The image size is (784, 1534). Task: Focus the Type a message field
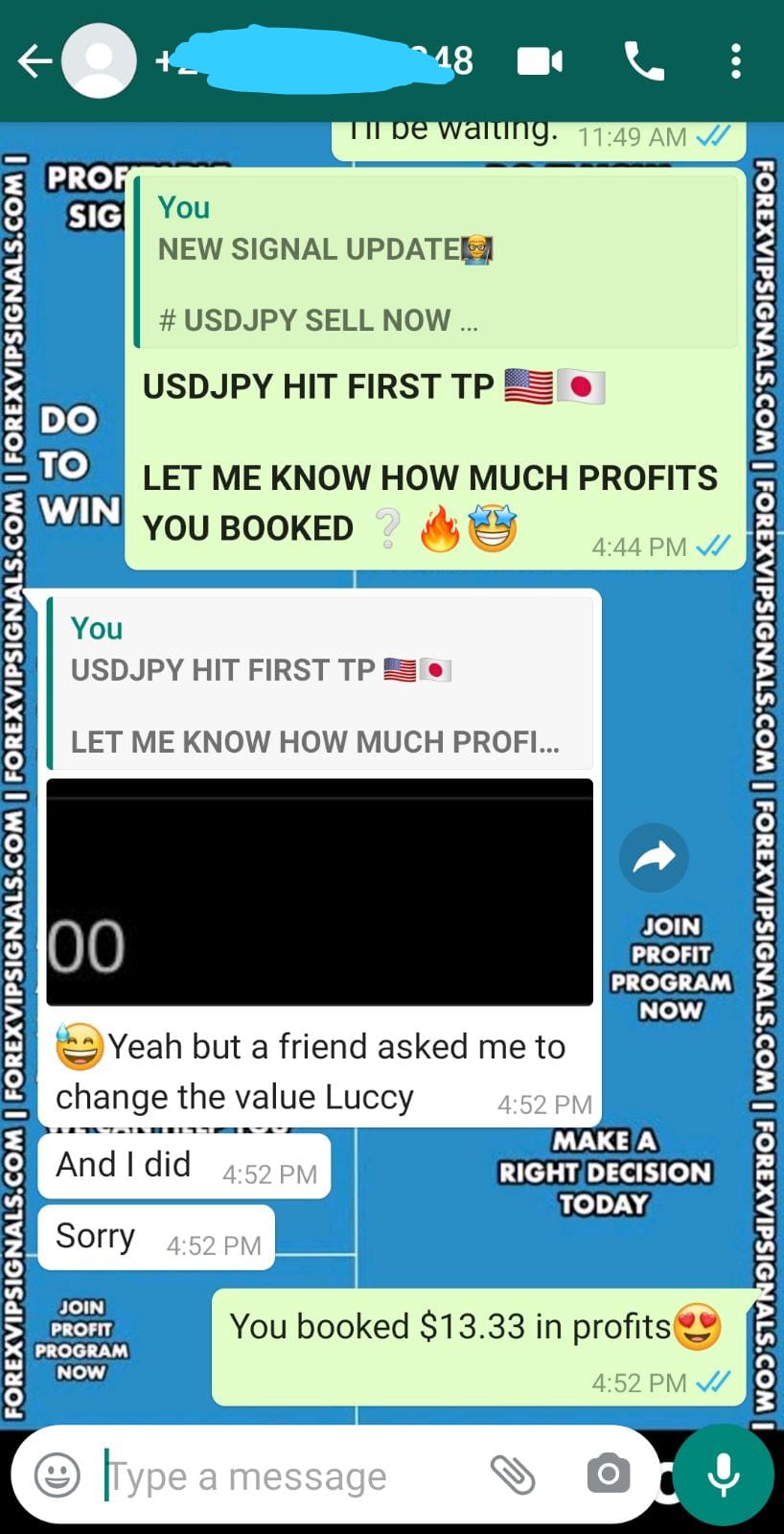288,1476
